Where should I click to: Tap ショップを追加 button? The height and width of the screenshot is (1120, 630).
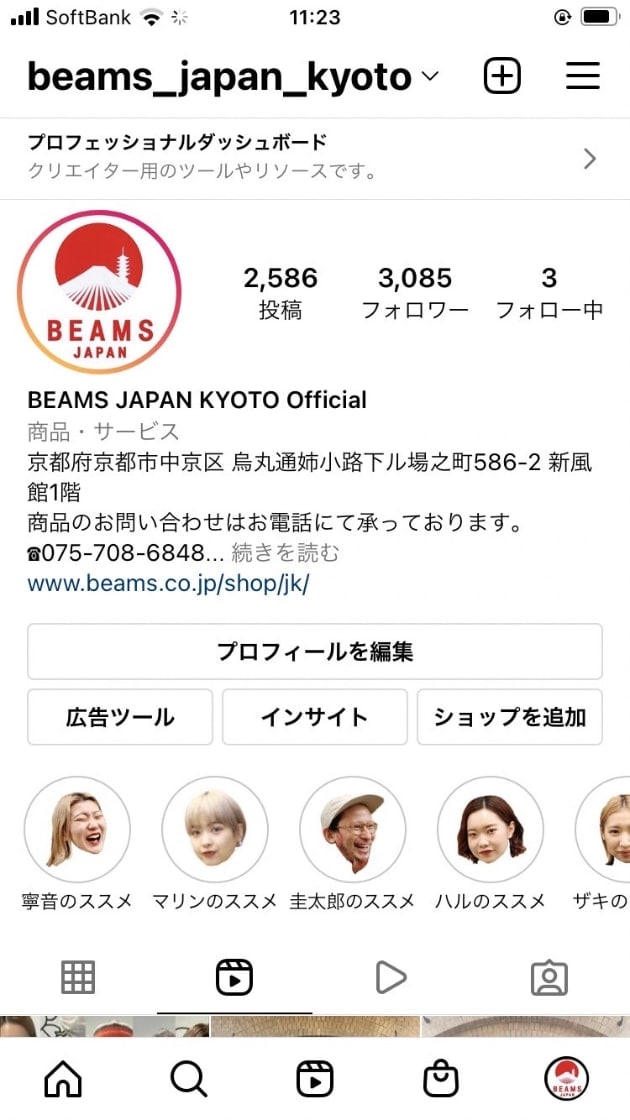coord(509,717)
